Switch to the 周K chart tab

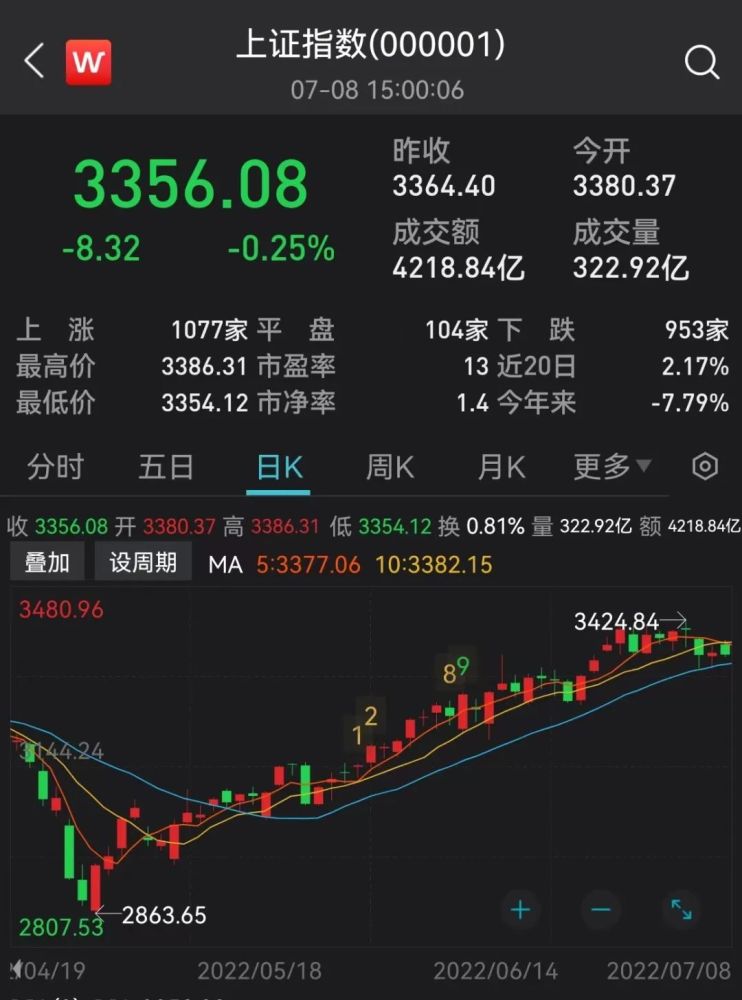[x=390, y=467]
